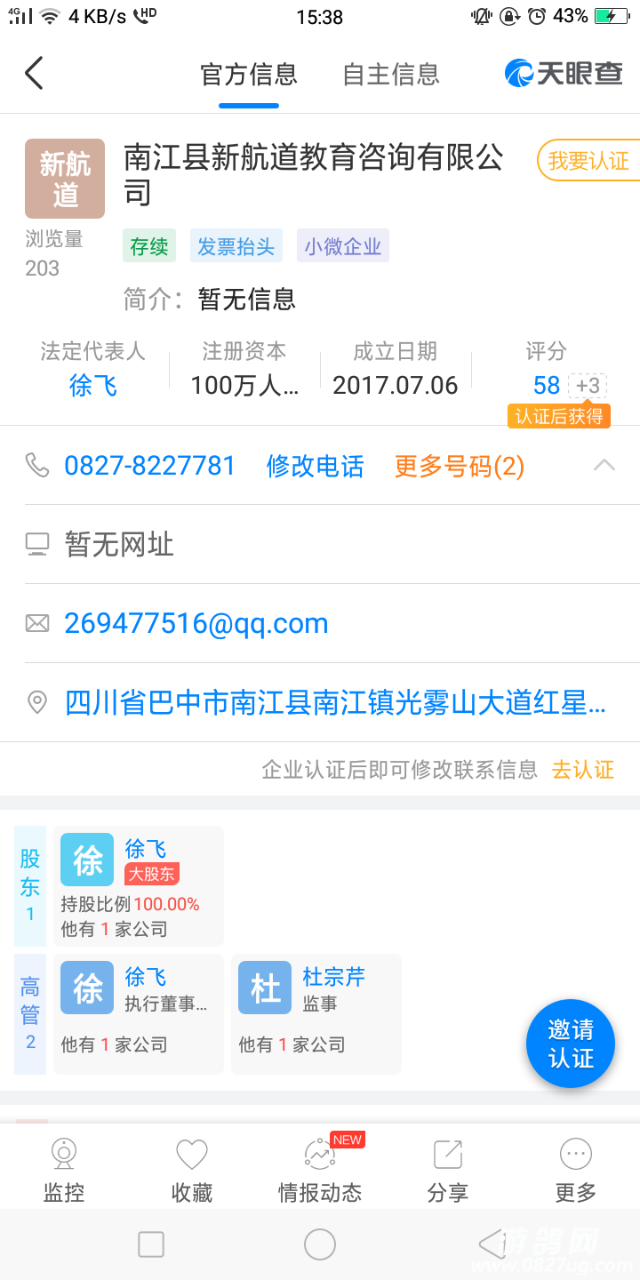This screenshot has height=1280, width=640.
Task: Open 监控 in bottom bar
Action: 64,1170
